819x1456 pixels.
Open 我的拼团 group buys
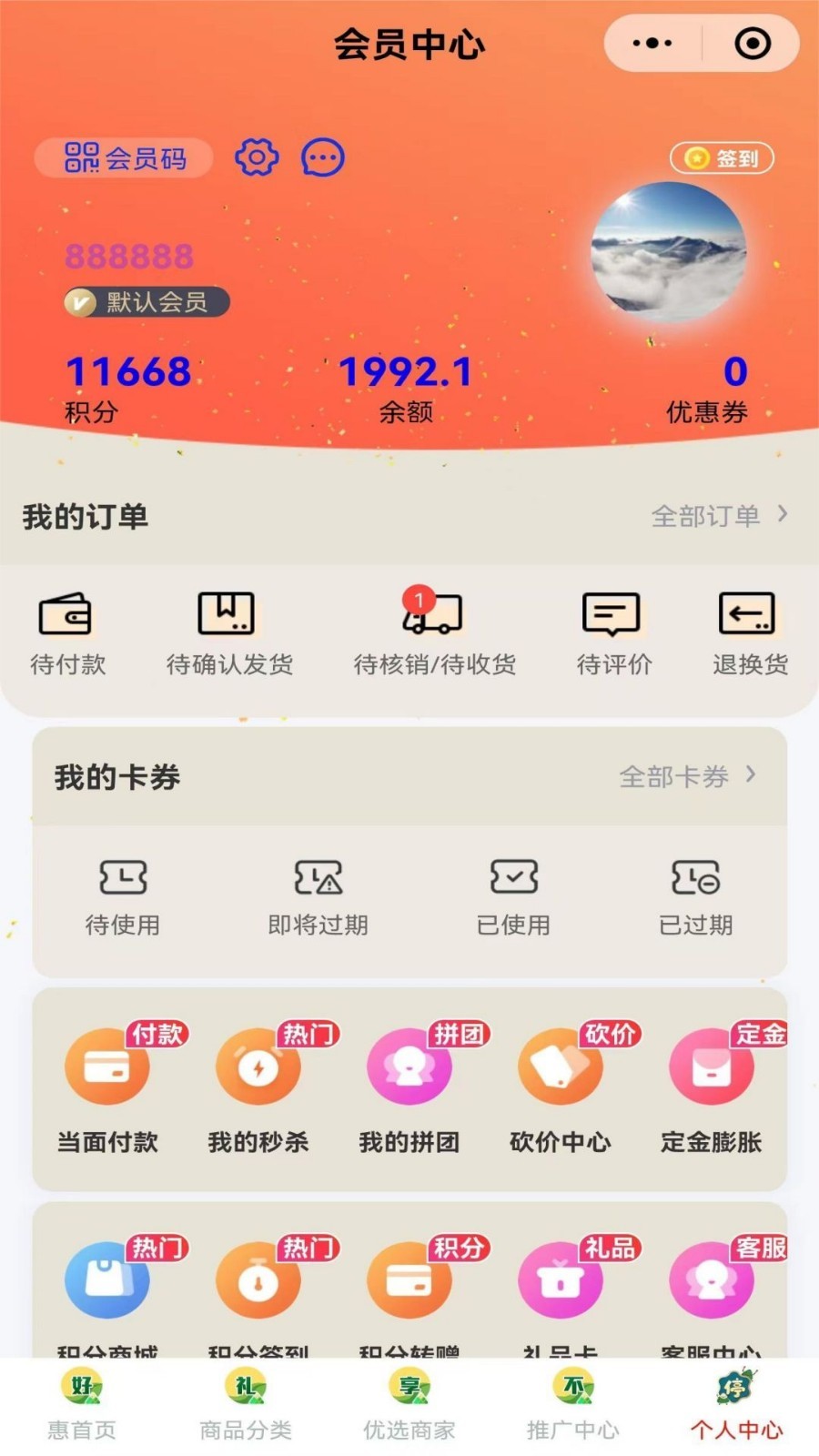409,1089
